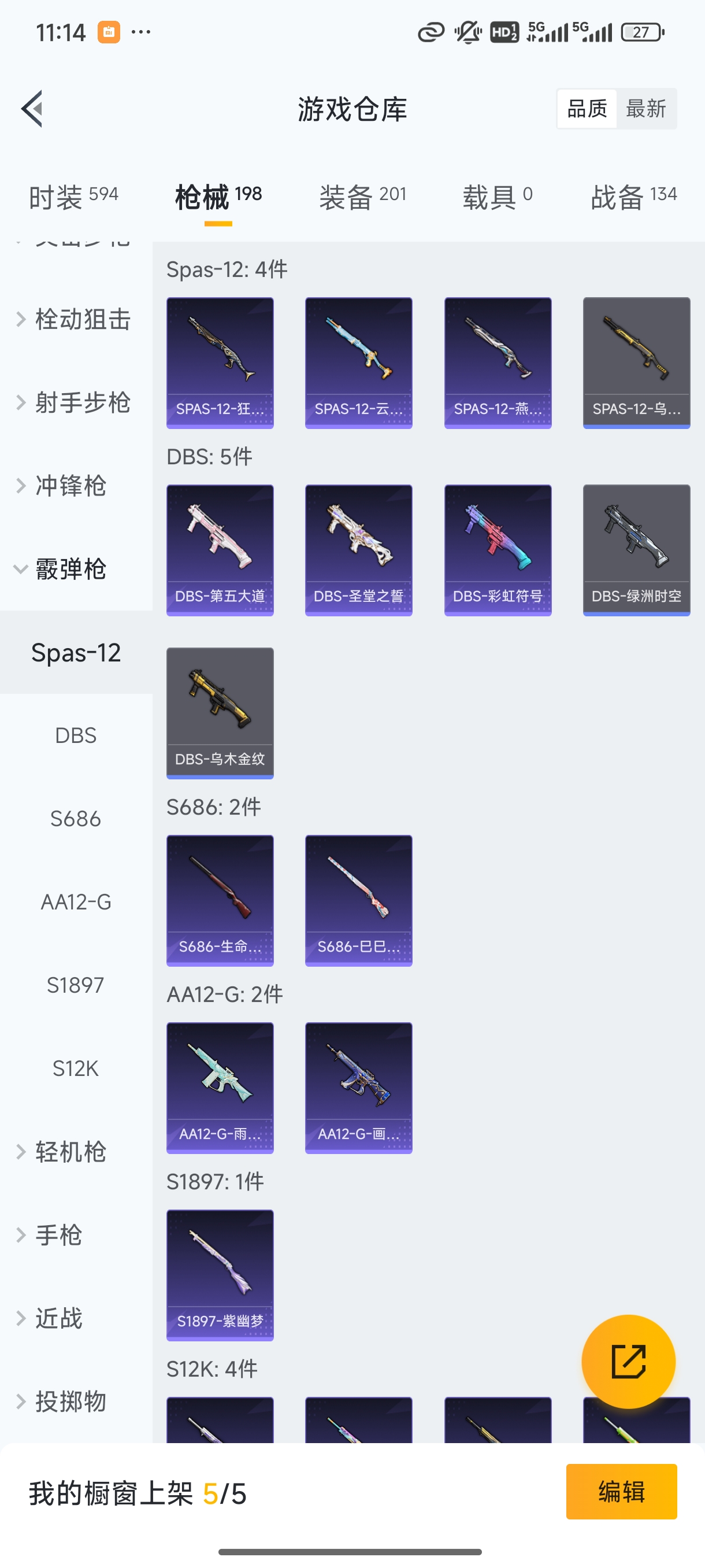
Task: Switch to the 装备 tab
Action: tap(362, 197)
